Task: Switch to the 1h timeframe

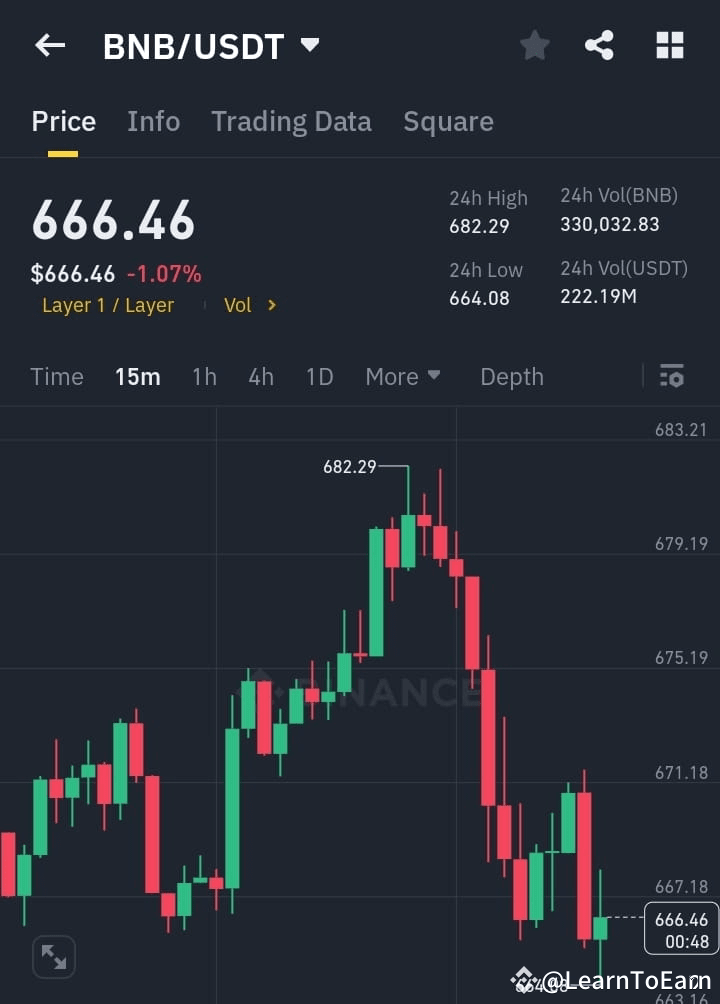Action: point(204,377)
